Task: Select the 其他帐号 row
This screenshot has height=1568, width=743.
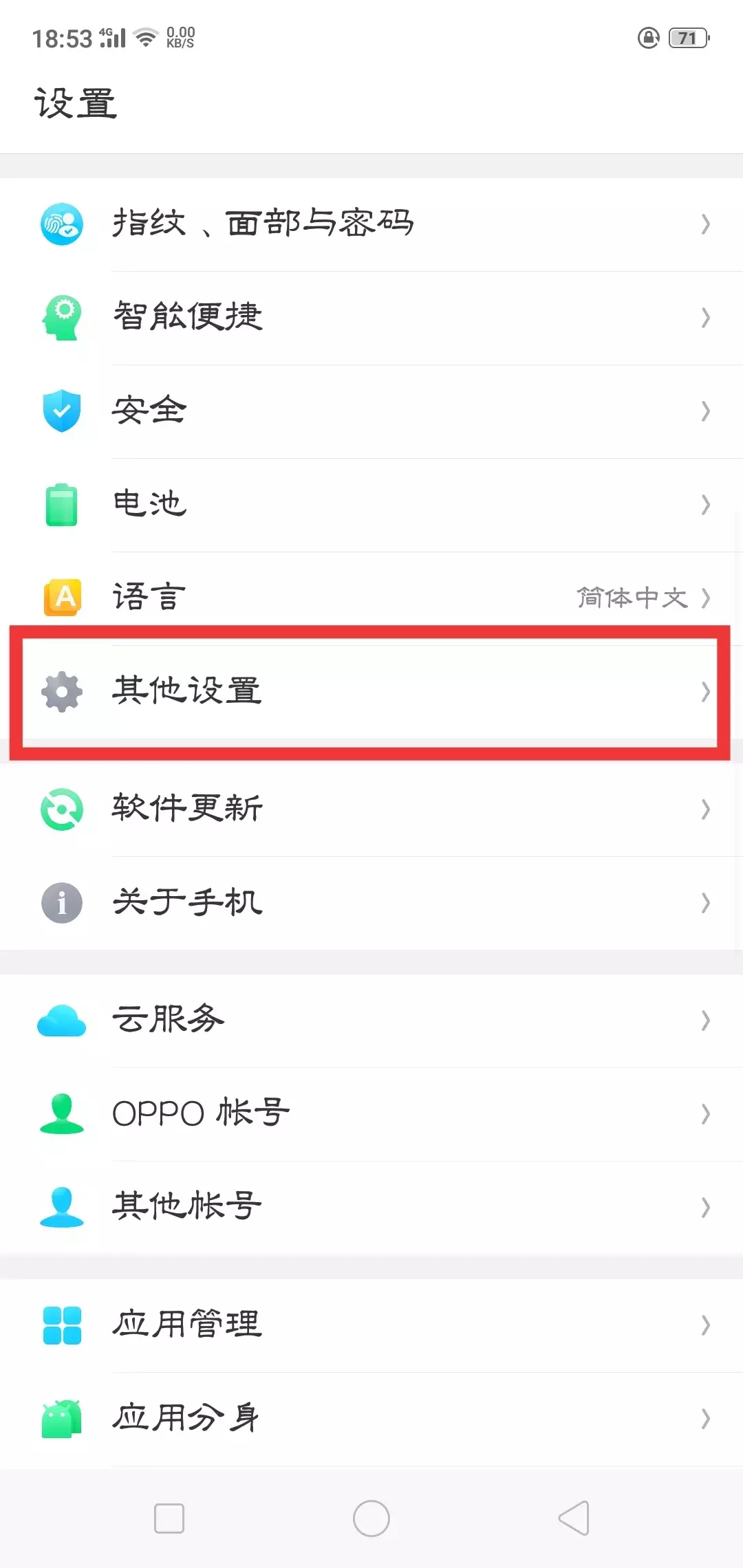Action: [371, 1207]
